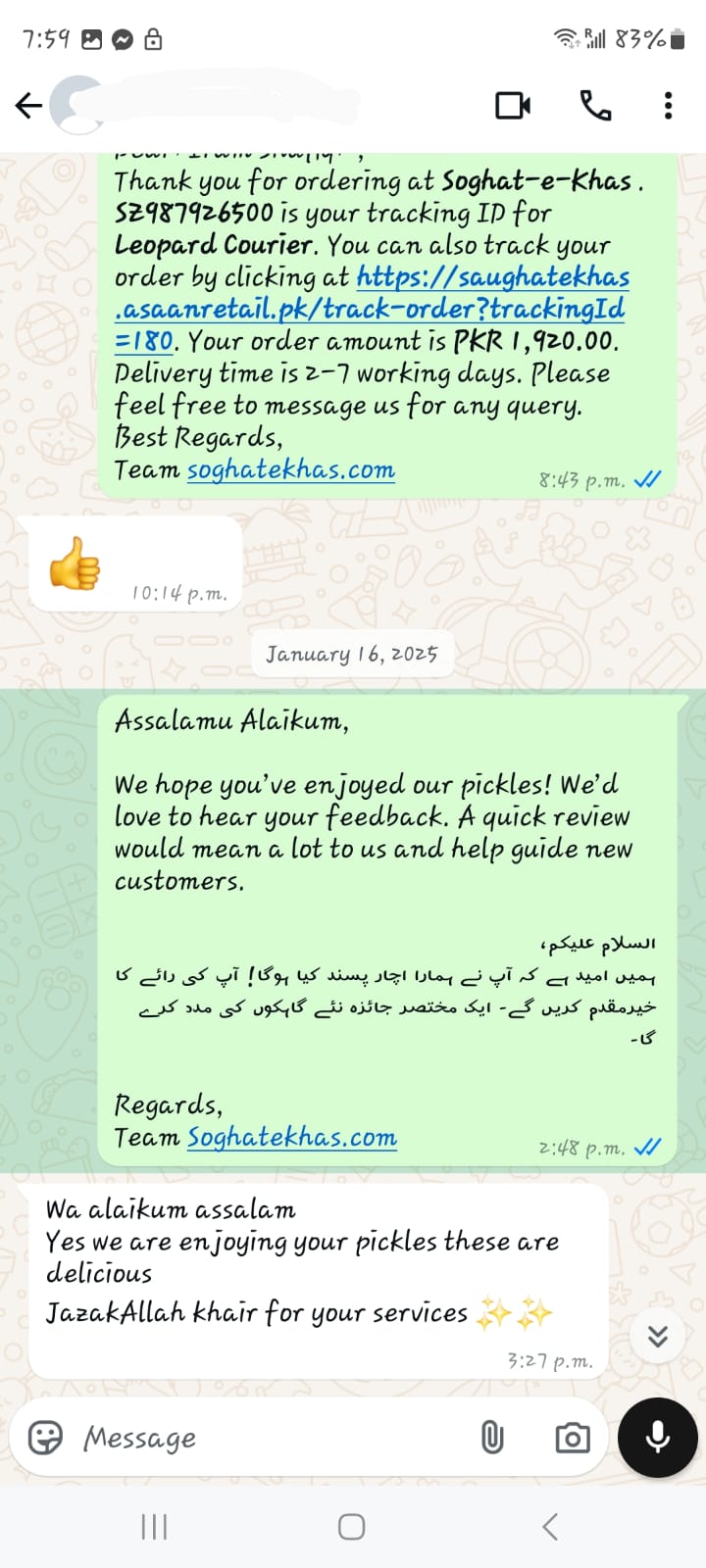
Task: Open the order tracking link
Action: 490,309
